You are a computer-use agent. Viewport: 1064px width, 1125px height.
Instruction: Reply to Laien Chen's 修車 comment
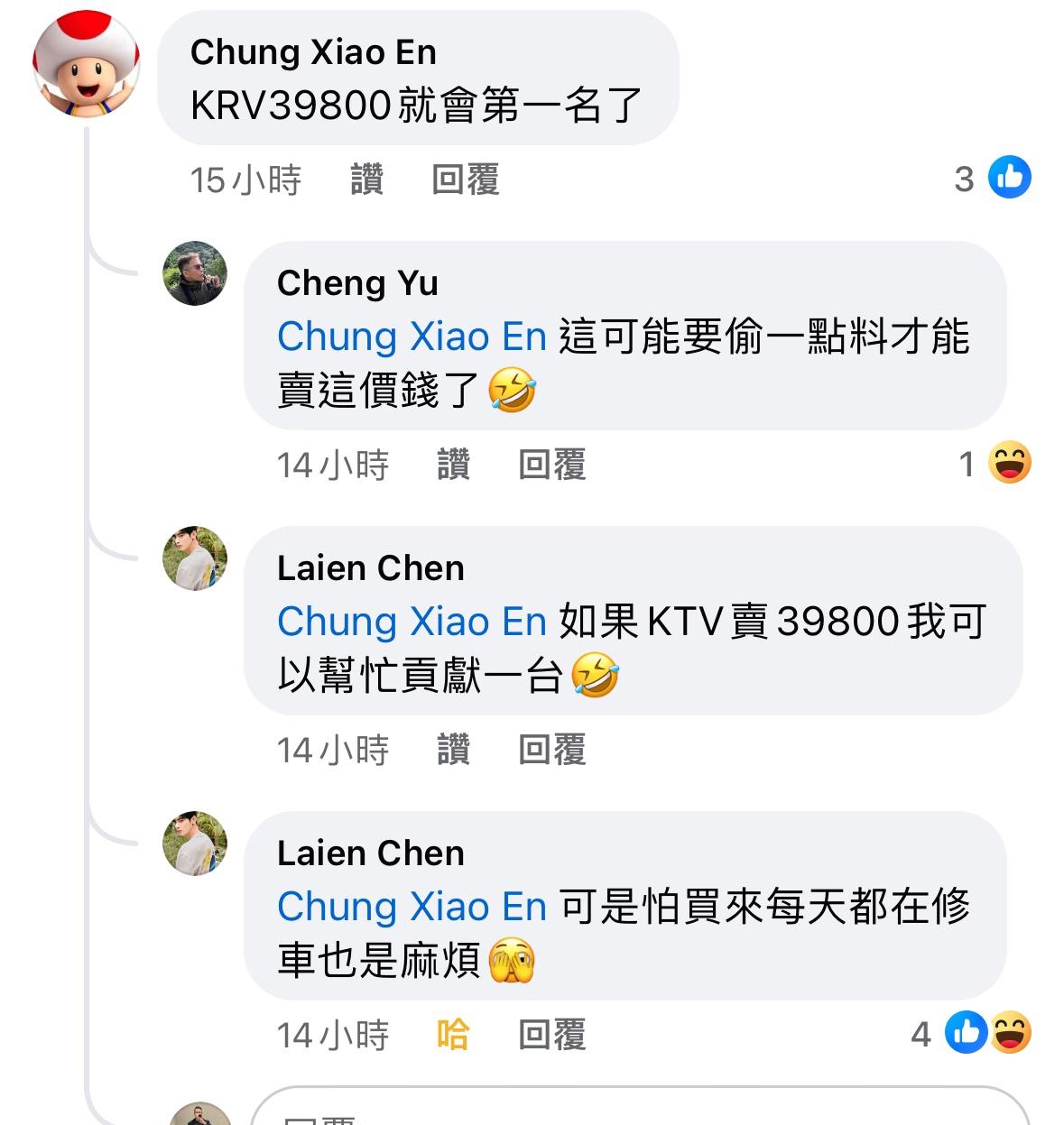[551, 1035]
